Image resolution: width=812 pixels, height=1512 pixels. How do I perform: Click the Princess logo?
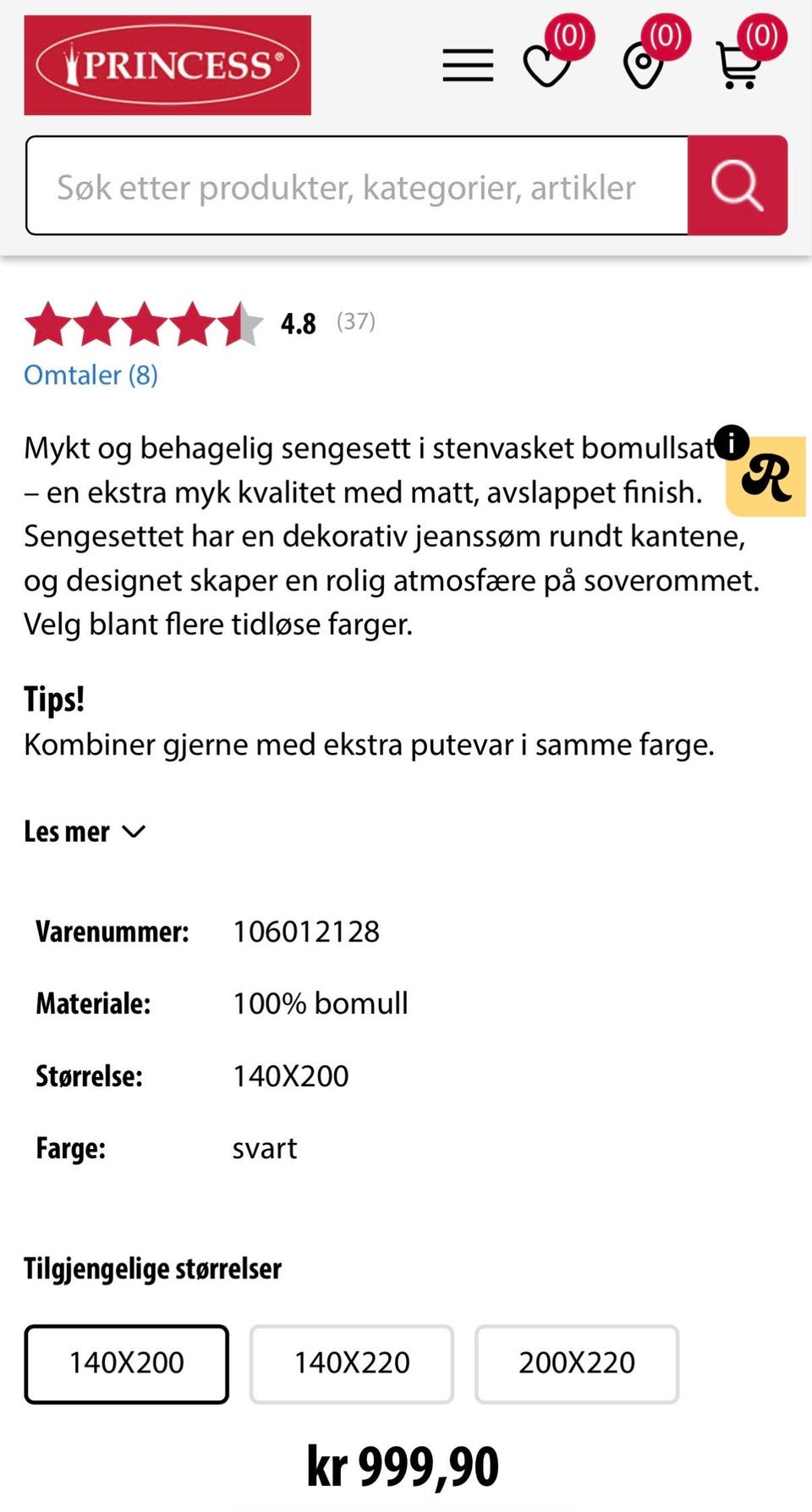[167, 64]
